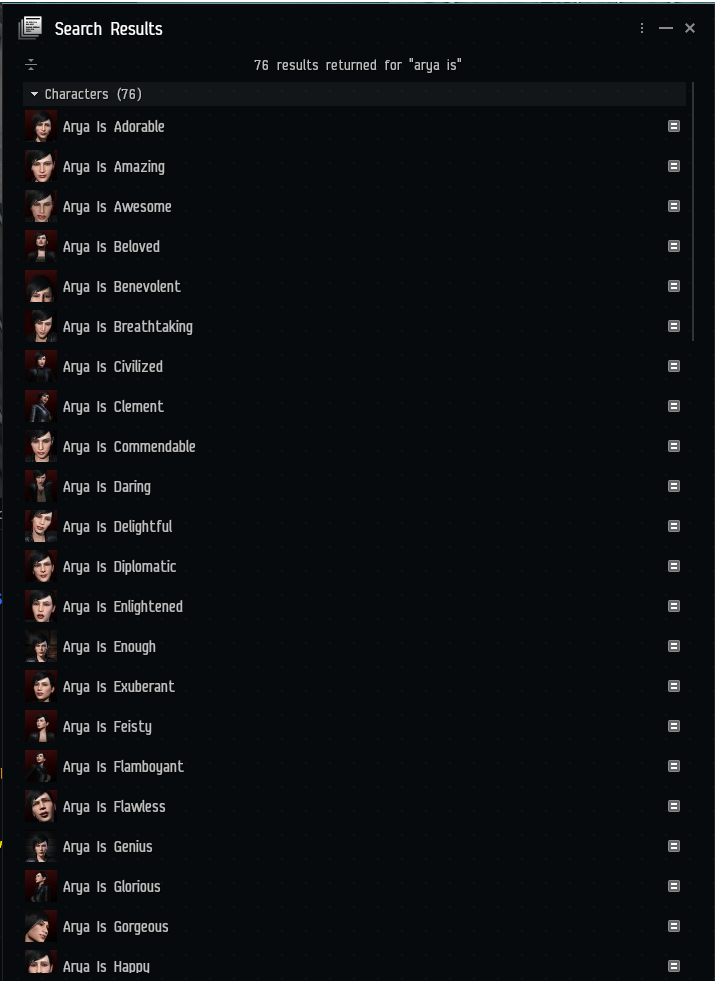
Task: Tap the menu icon beside Arya Is Civilized
Action: point(674,367)
